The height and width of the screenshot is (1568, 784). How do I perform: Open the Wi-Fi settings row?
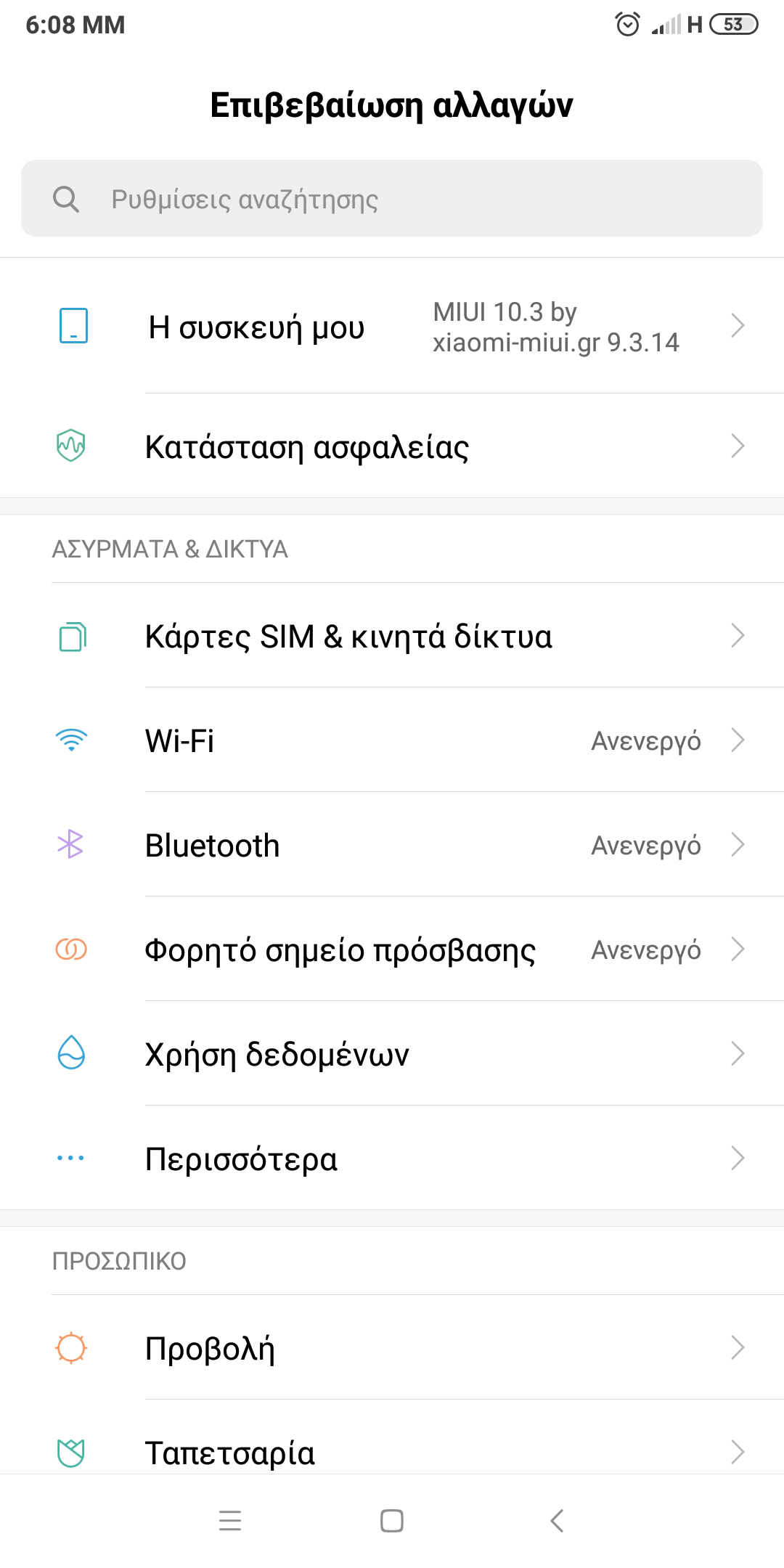coord(392,740)
